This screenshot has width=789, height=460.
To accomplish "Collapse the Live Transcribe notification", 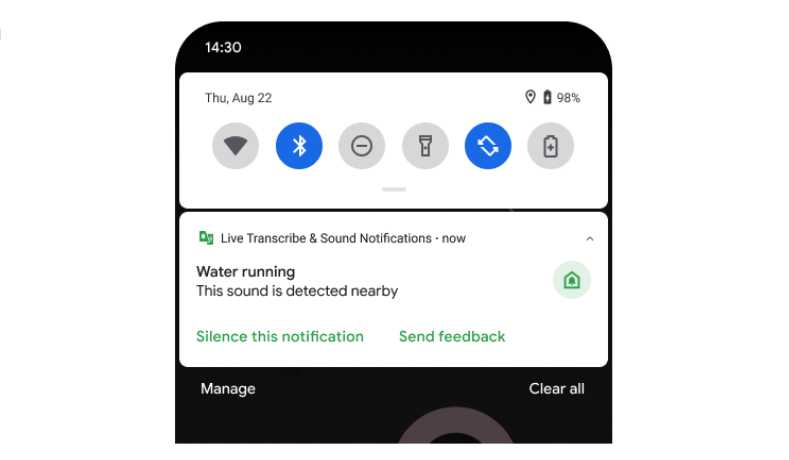I will point(589,239).
